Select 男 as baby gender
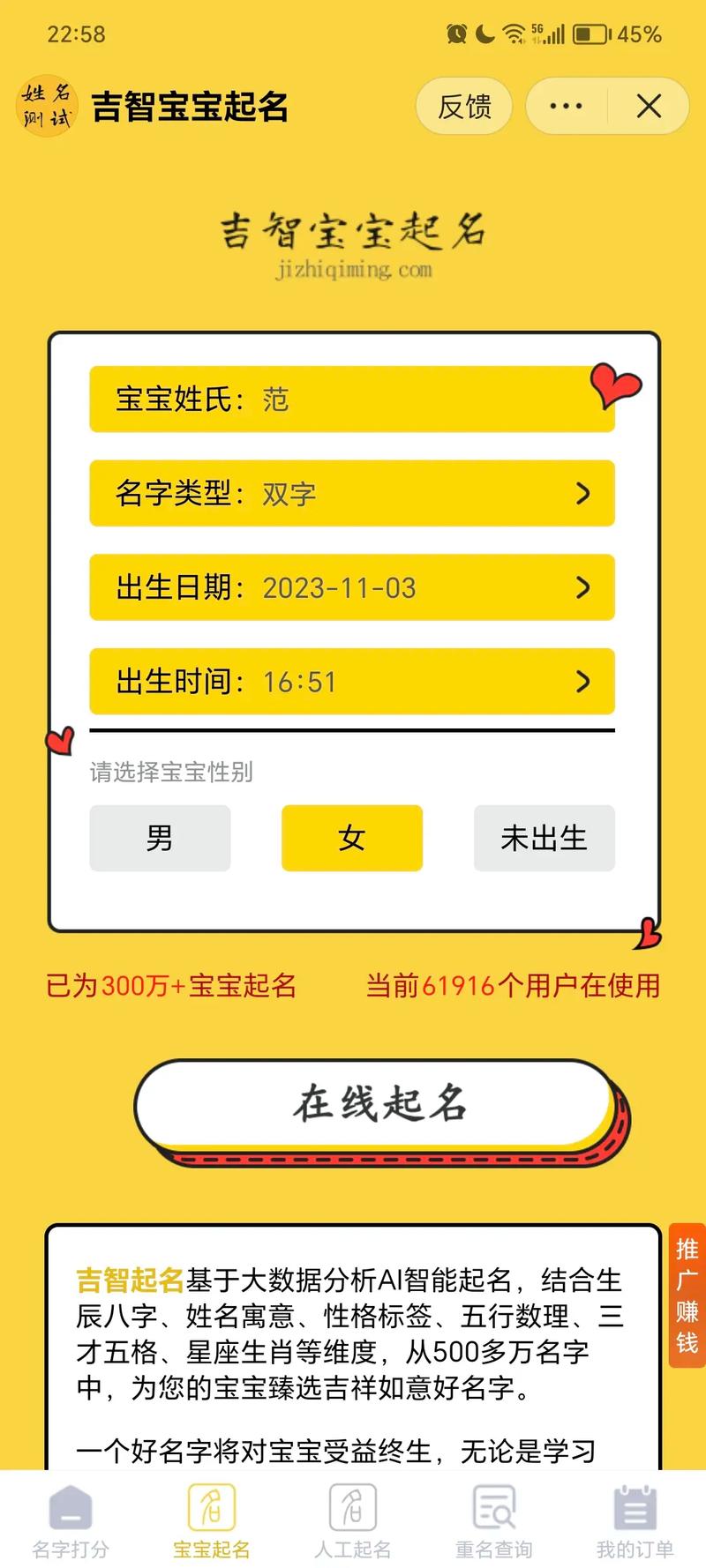Image resolution: width=706 pixels, height=1568 pixels. tap(160, 838)
